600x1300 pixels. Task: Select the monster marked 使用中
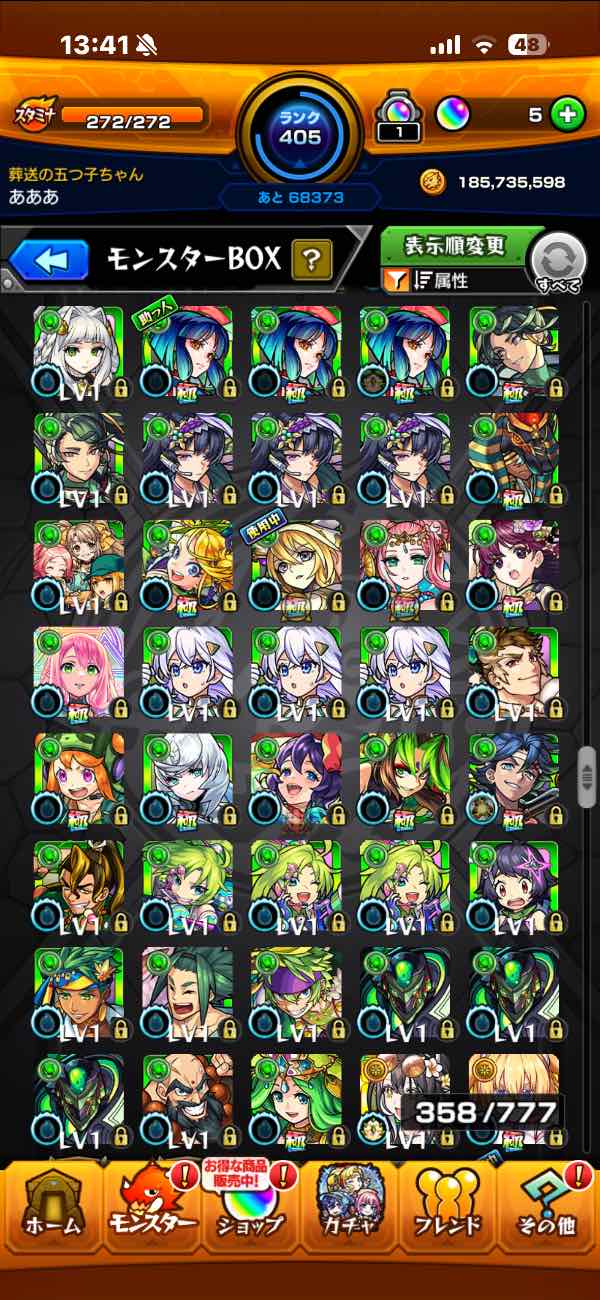[x=296, y=566]
